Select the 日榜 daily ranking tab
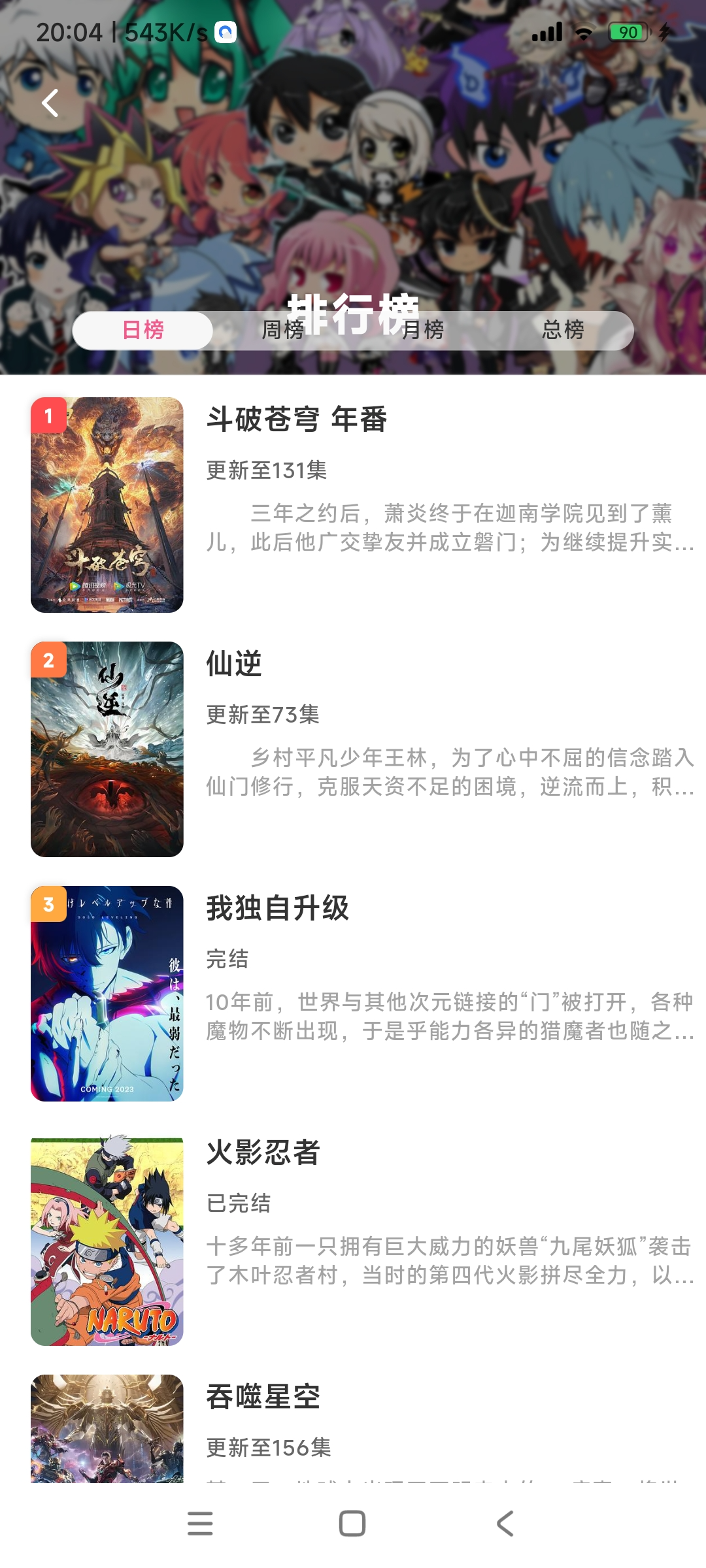 (x=143, y=330)
